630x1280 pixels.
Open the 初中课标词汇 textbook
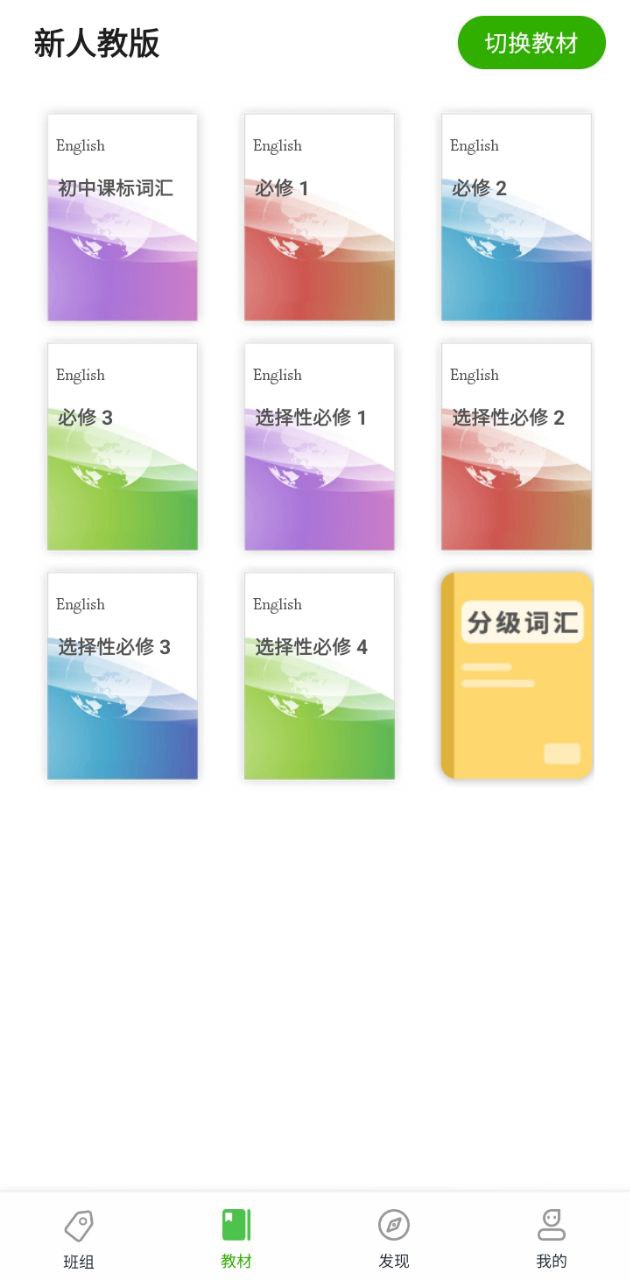pos(122,217)
